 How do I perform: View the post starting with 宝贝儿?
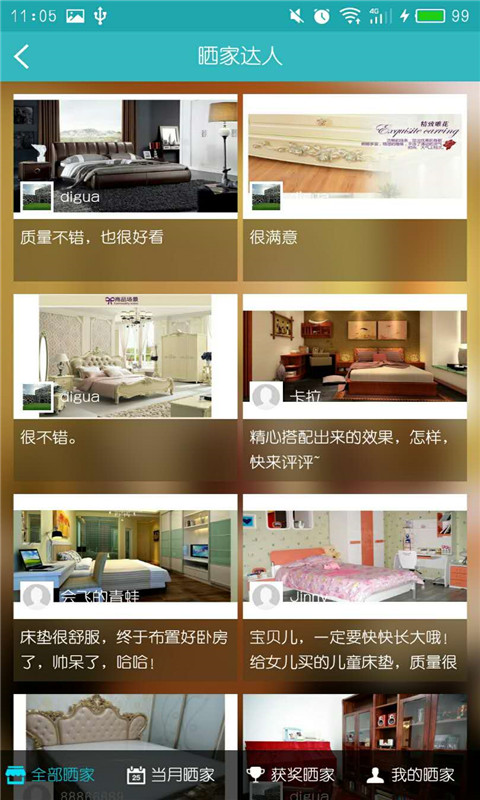pyautogui.click(x=355, y=587)
